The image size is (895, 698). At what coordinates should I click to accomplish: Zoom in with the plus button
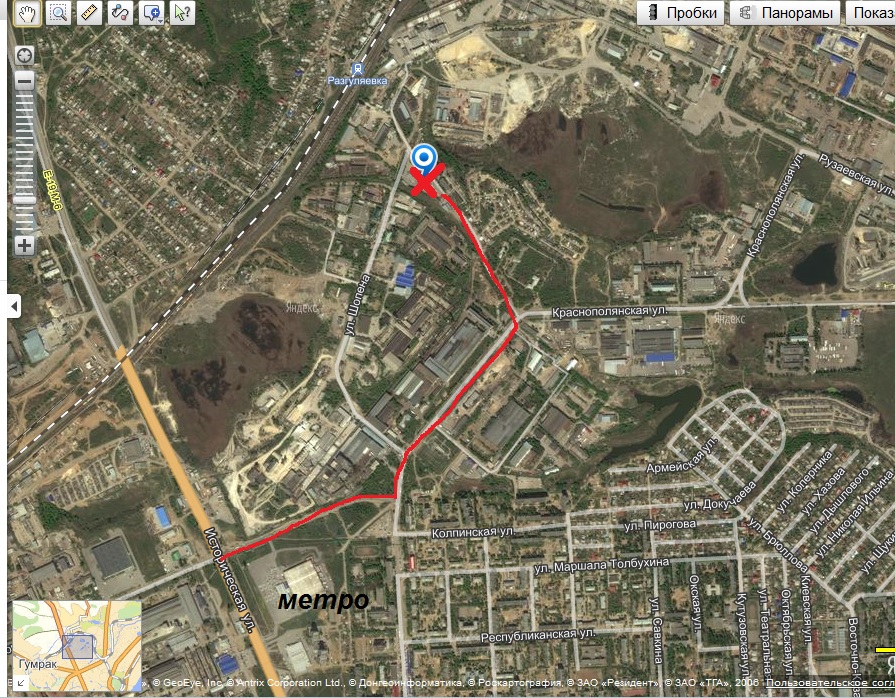pos(25,245)
